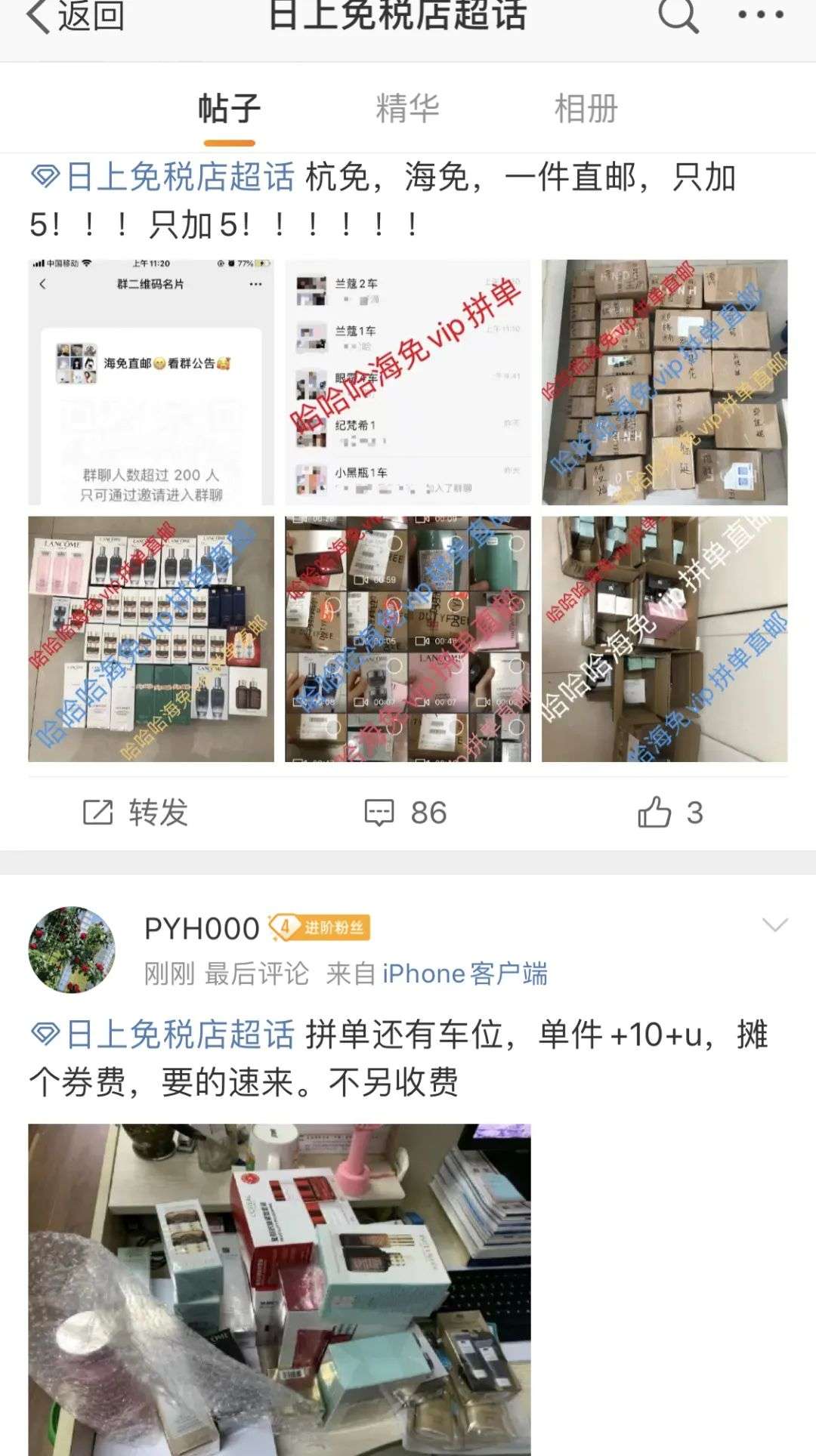View the Lancôme products photo thumbnail
The image size is (816, 1456).
(x=150, y=640)
